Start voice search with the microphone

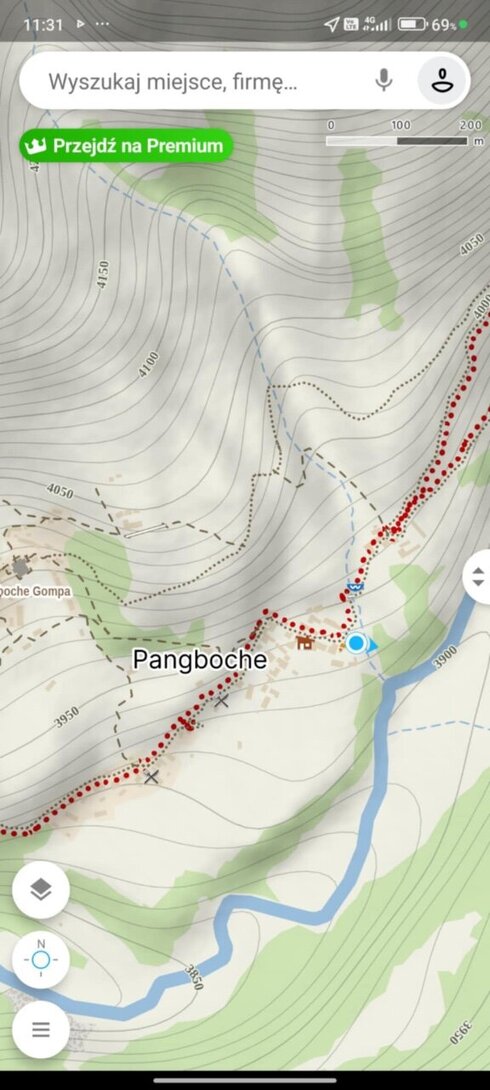(384, 81)
